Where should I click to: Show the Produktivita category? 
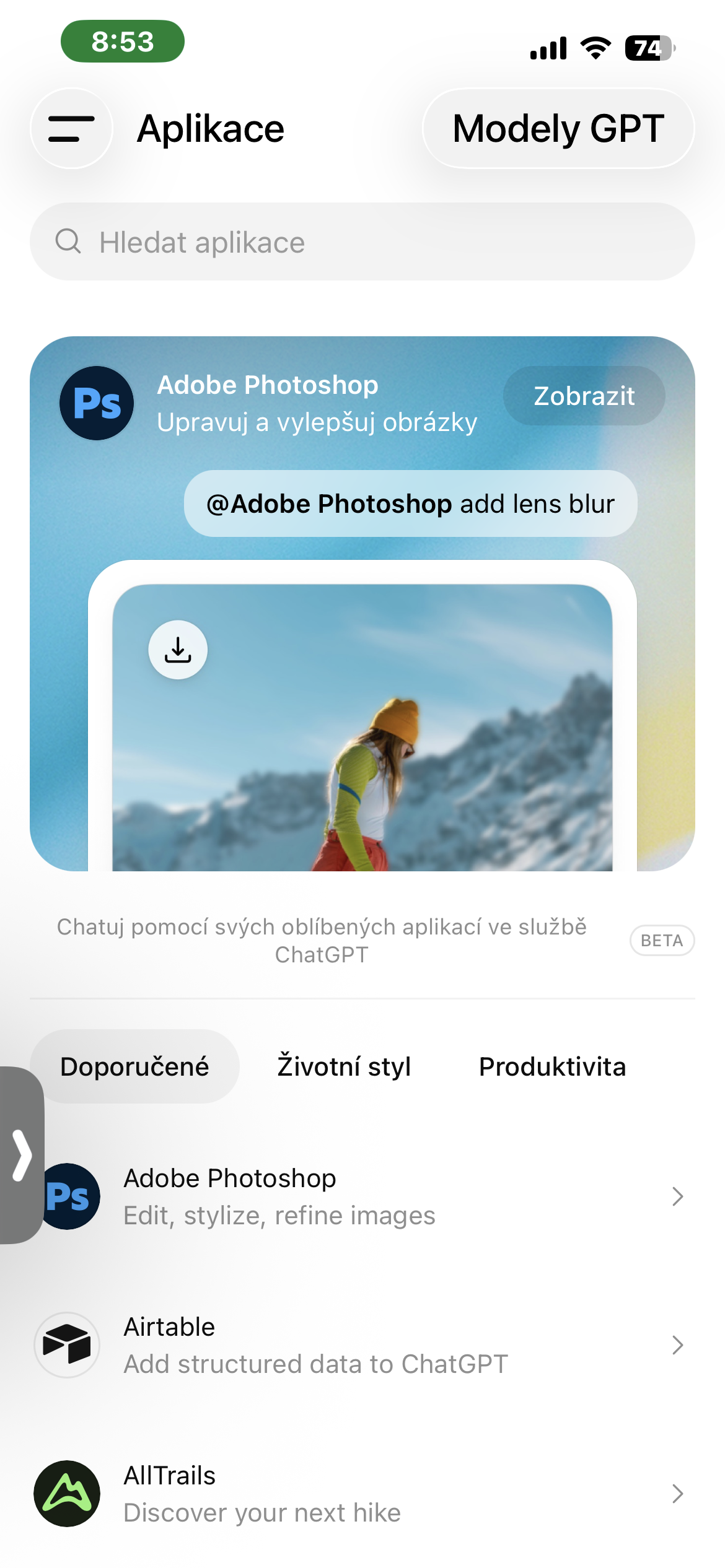point(552,1066)
